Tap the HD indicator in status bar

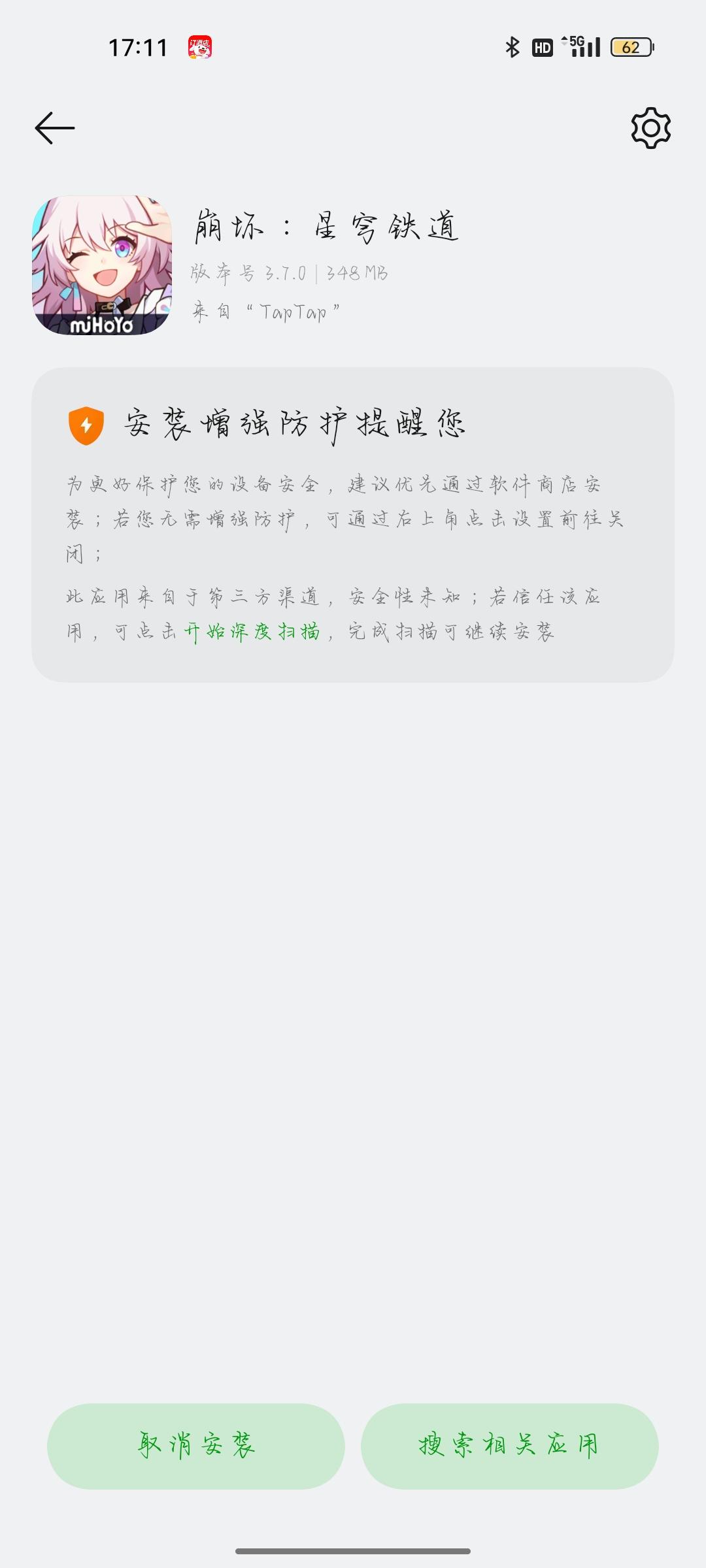coord(543,46)
